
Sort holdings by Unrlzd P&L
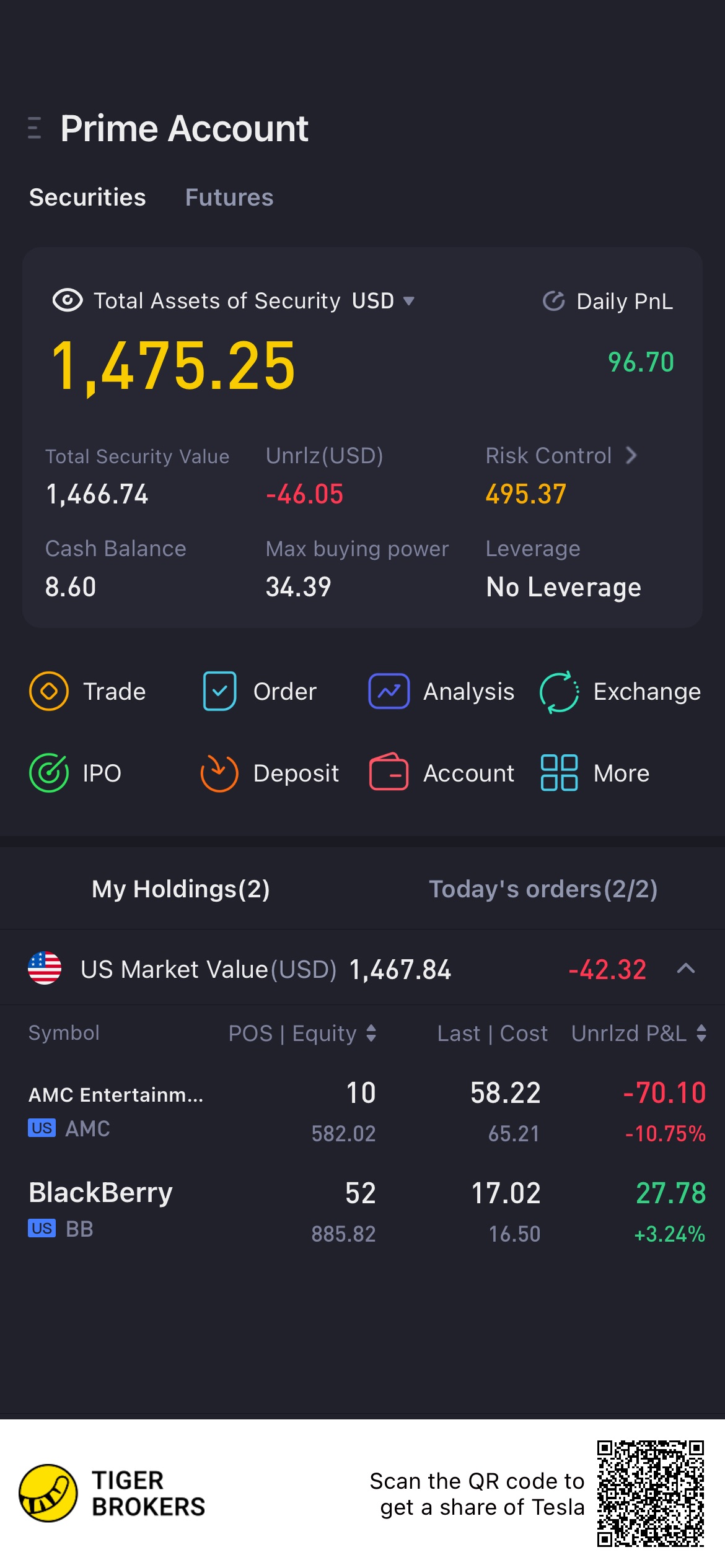point(638,1033)
